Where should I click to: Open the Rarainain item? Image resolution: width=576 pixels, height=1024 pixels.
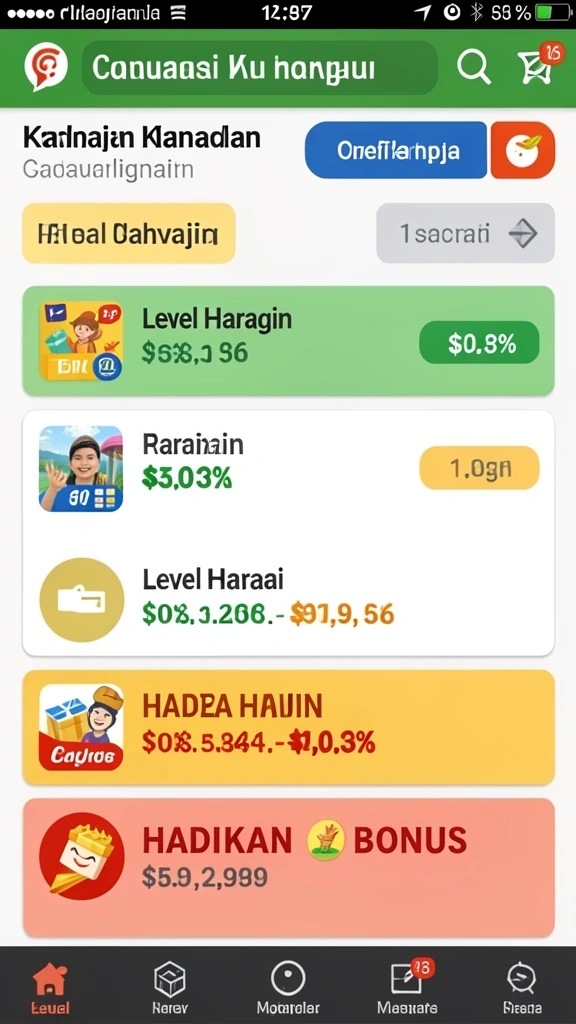[x=288, y=468]
